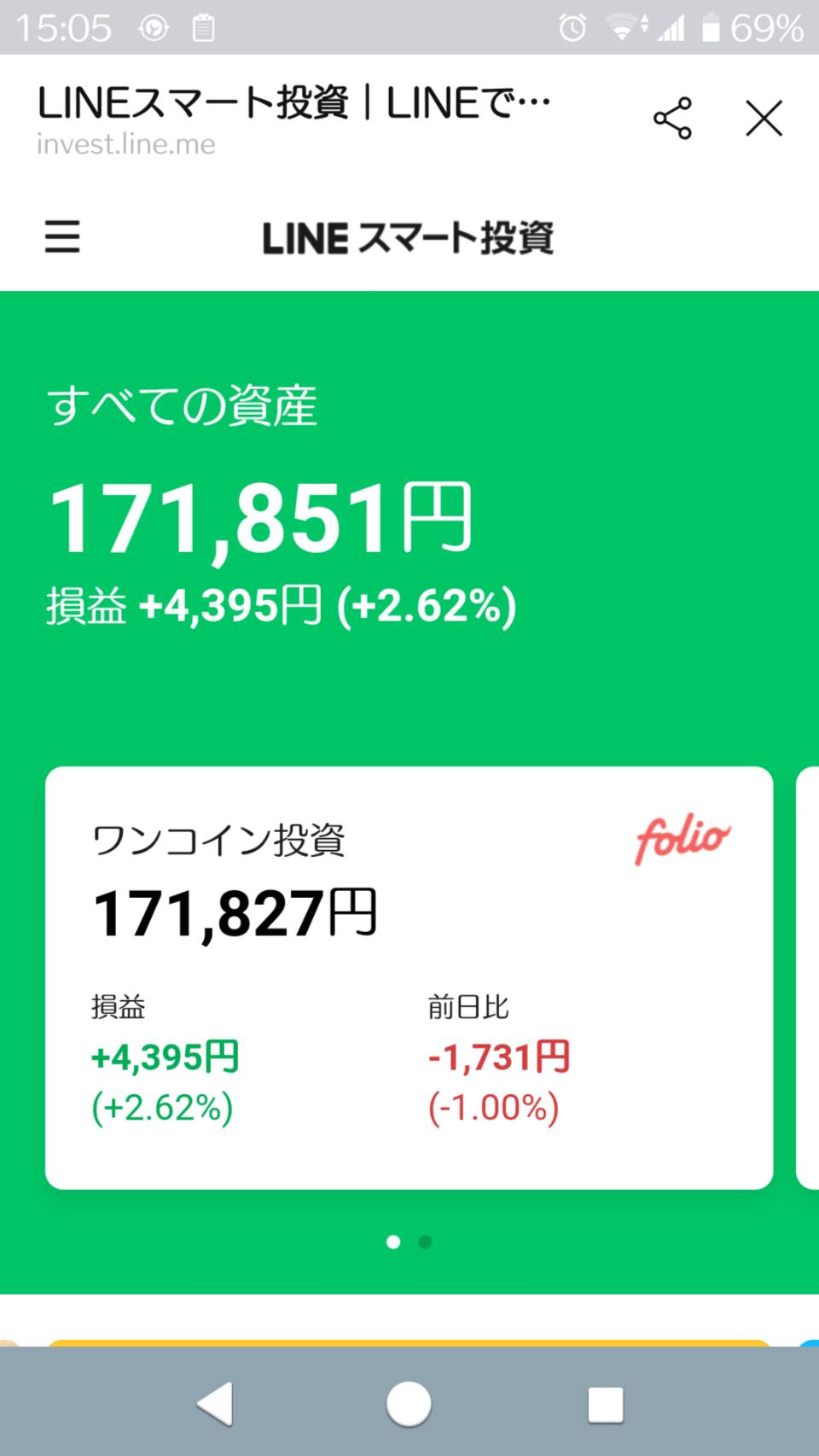The width and height of the screenshot is (819, 1456).
Task: Open the hamburger menu
Action: coord(61,239)
